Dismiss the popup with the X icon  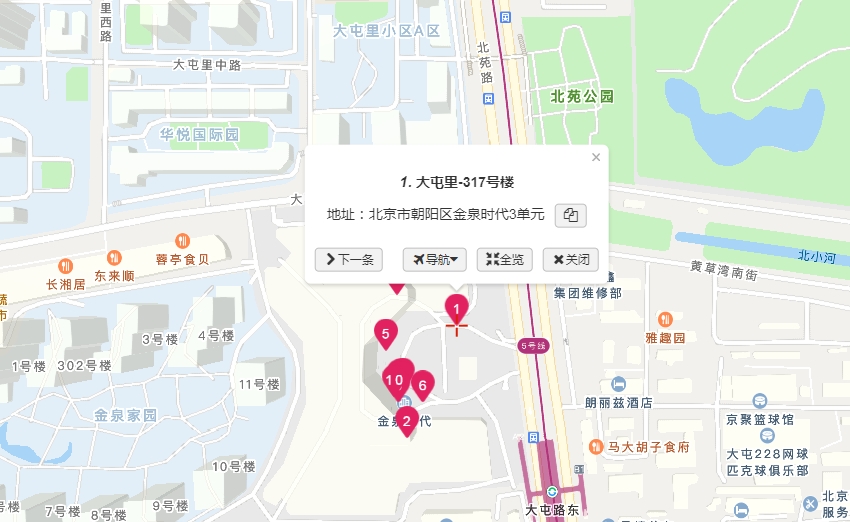point(596,157)
